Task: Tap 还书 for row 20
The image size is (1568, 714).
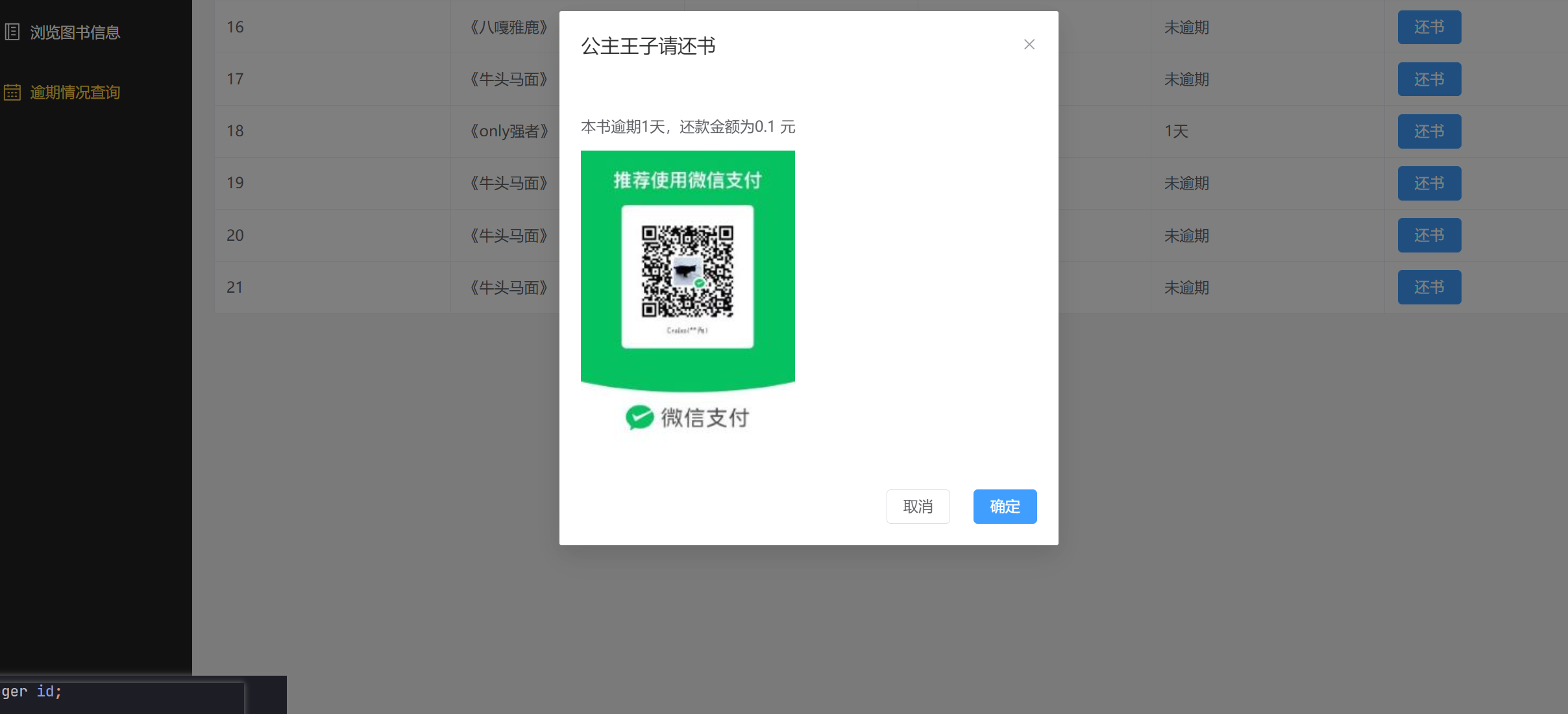Action: click(x=1429, y=235)
